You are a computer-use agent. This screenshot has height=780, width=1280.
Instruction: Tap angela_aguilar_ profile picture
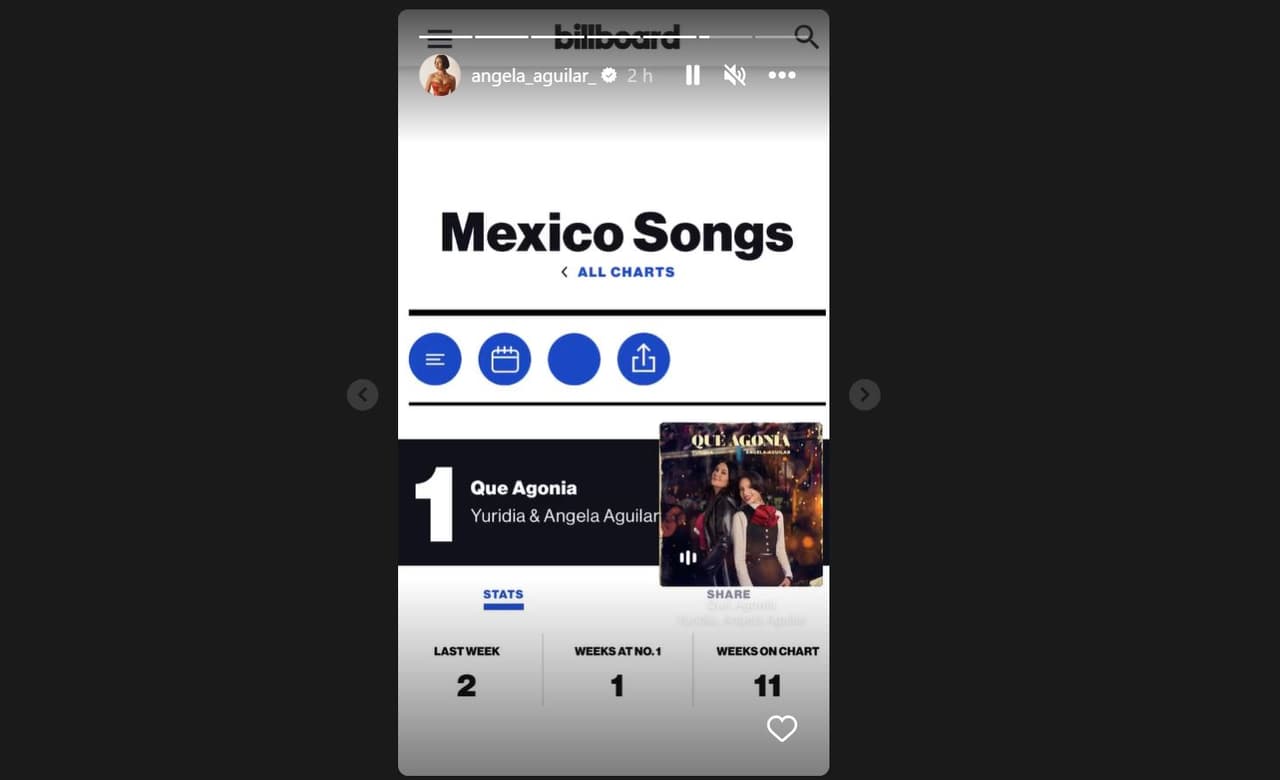tap(440, 75)
